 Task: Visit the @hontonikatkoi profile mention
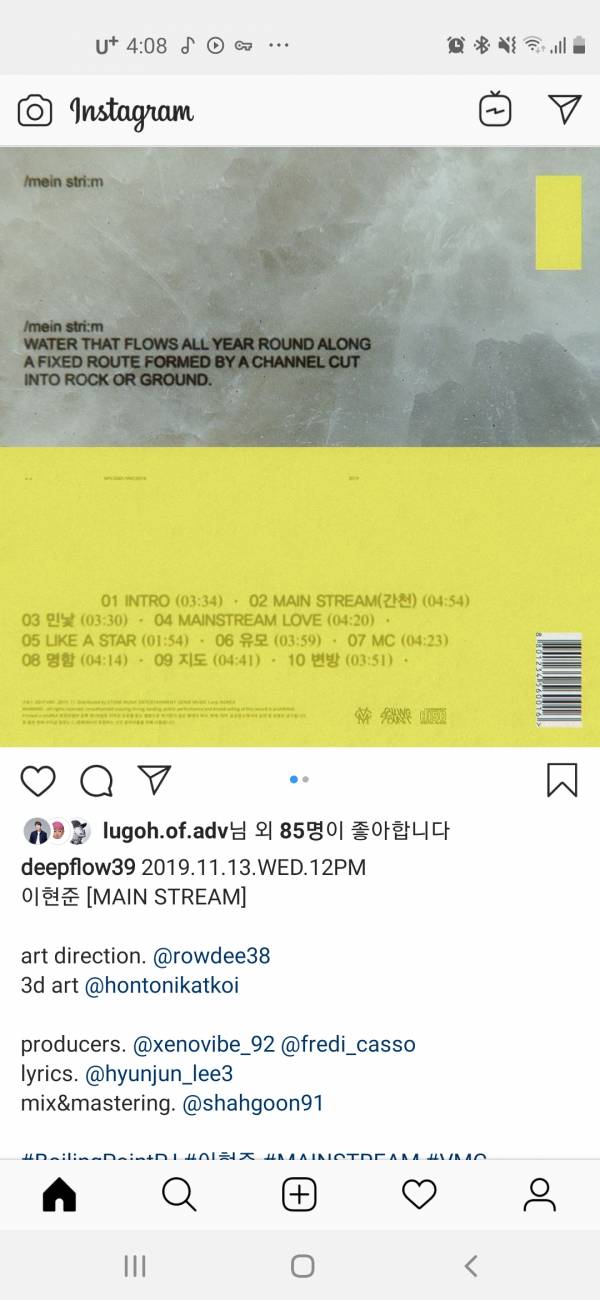pos(161,986)
